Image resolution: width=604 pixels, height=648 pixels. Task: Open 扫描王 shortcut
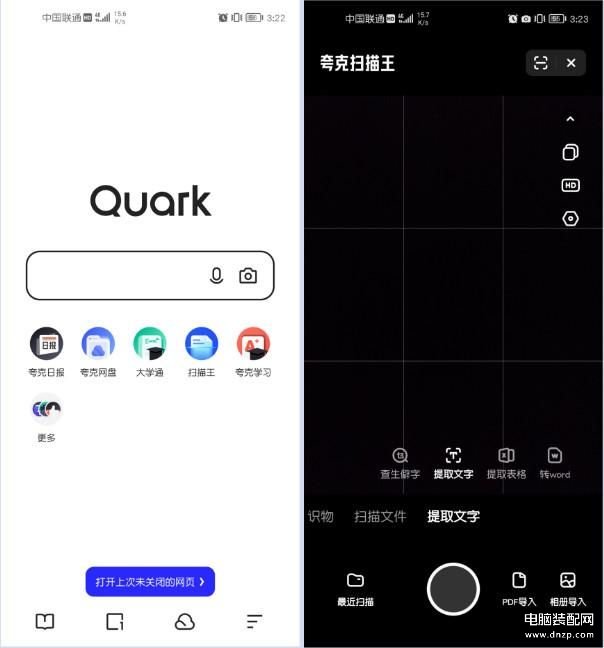(202, 345)
